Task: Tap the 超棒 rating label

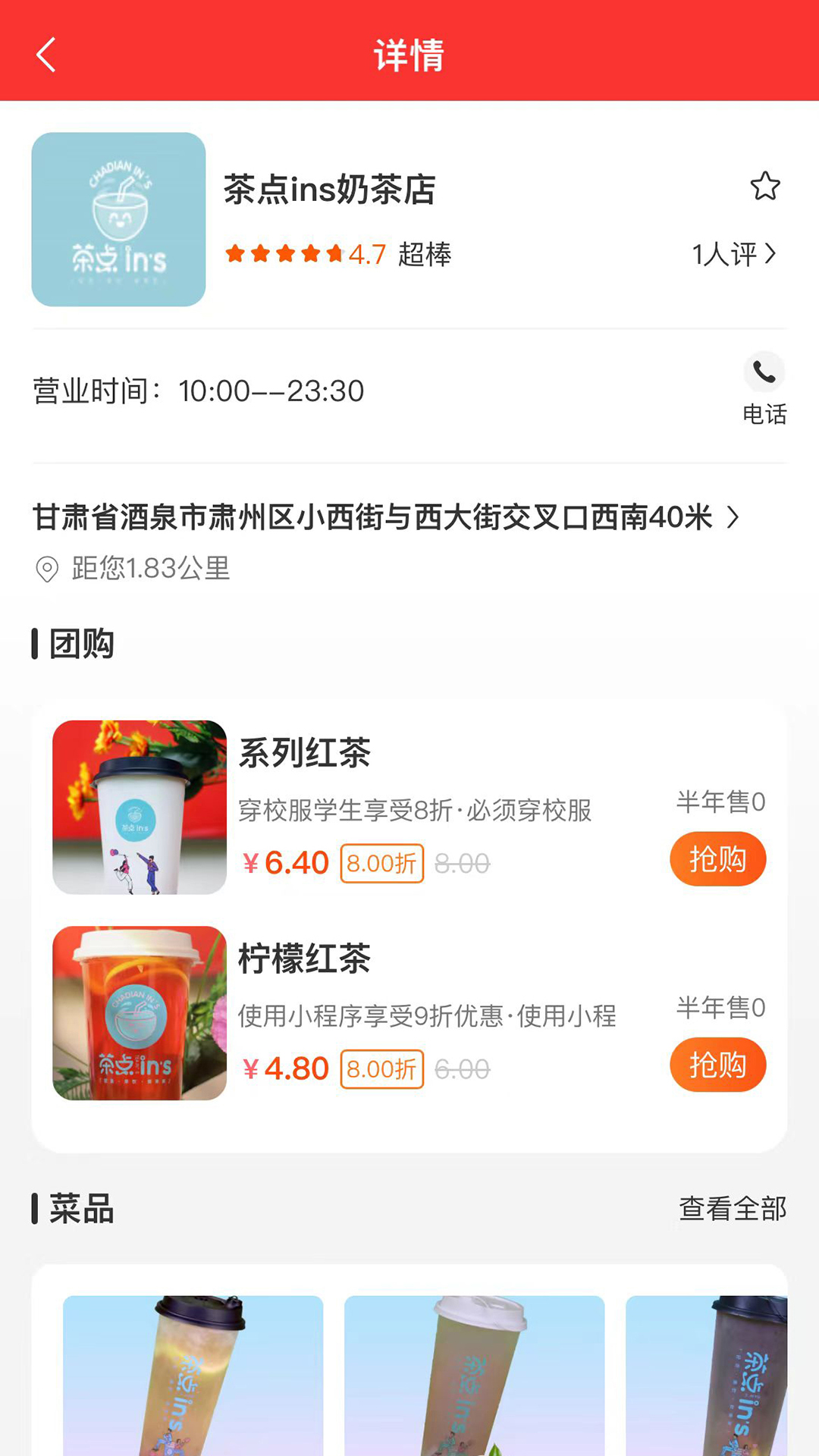Action: pos(425,256)
